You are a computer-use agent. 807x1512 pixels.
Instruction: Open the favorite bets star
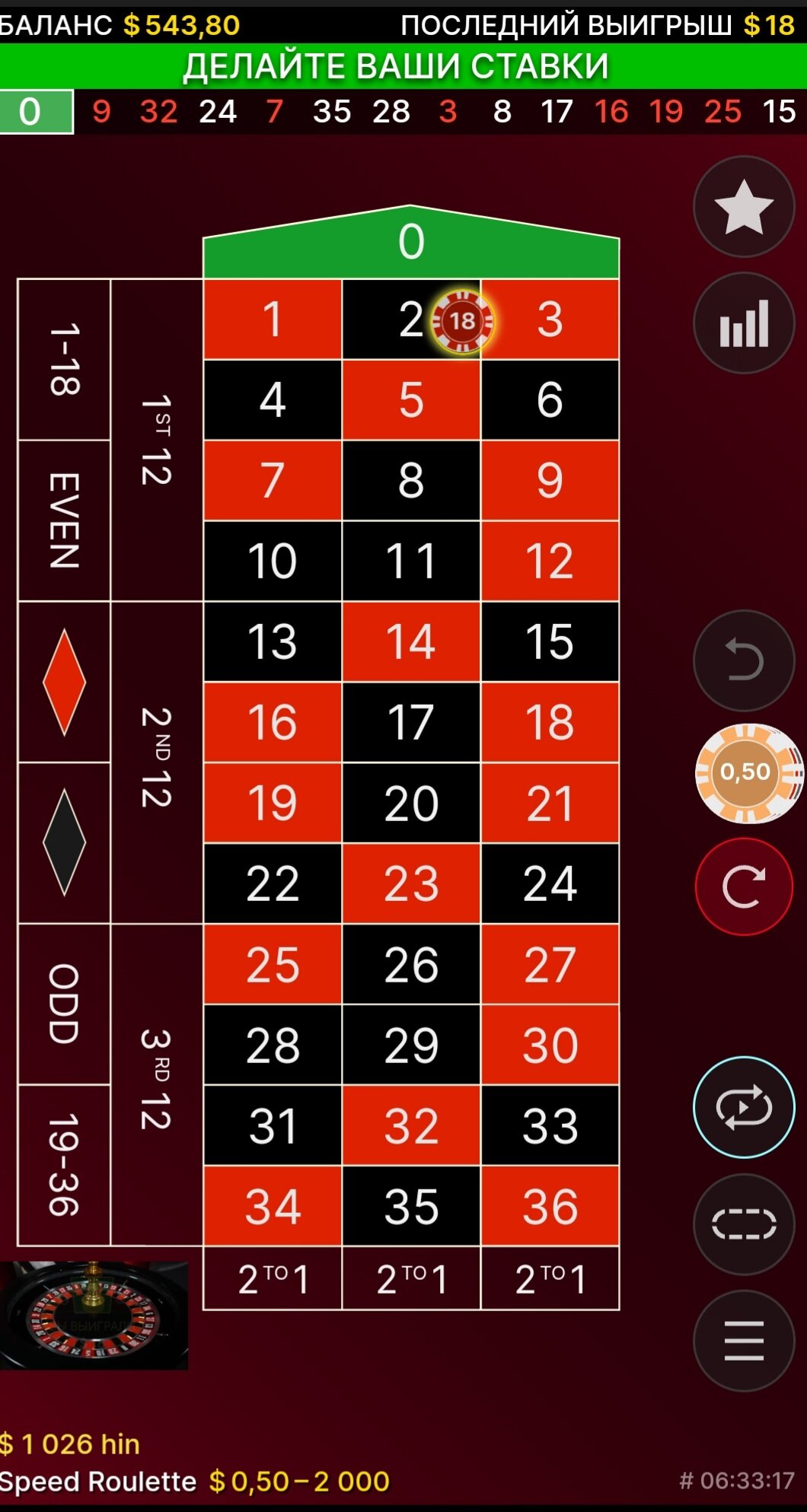[744, 207]
